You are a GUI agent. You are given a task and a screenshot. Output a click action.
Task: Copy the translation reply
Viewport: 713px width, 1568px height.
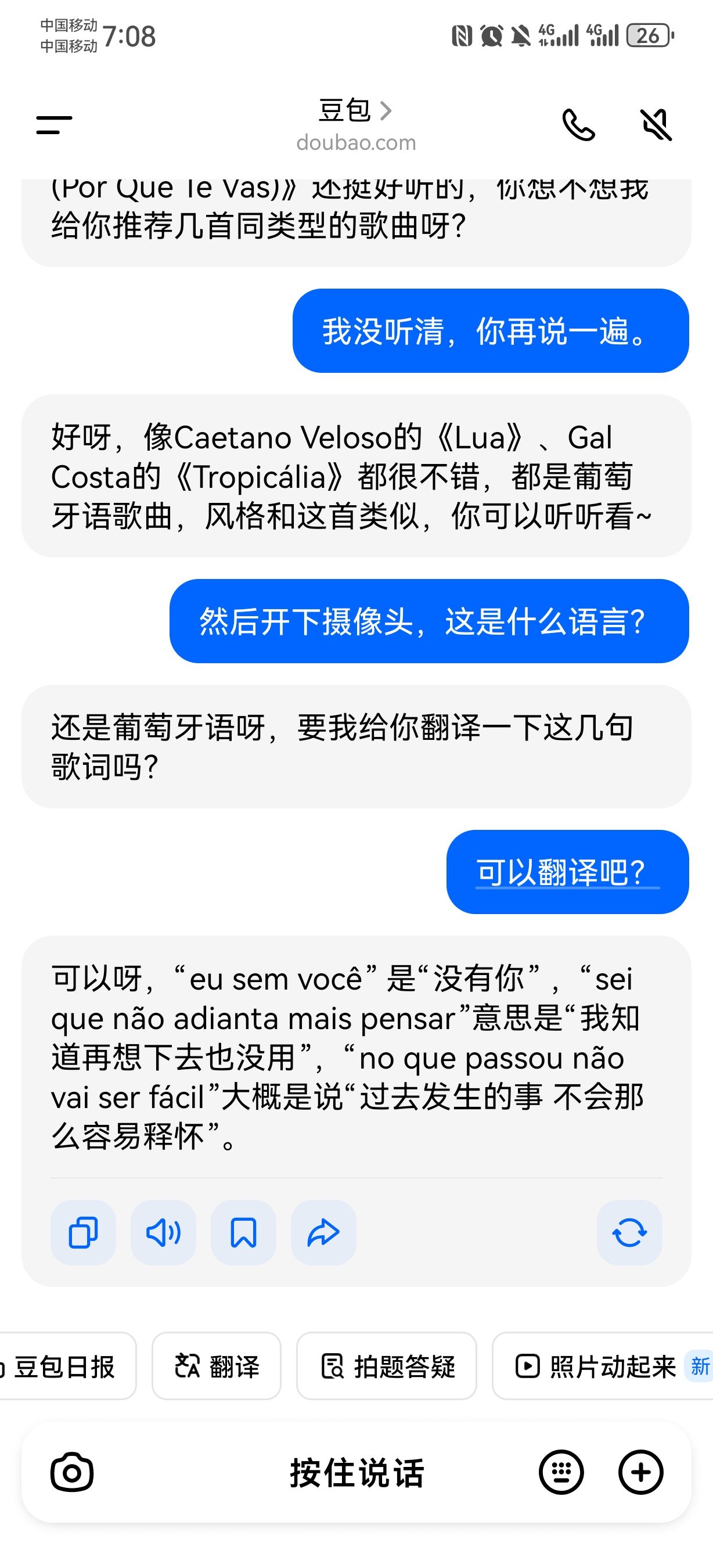pos(84,1232)
